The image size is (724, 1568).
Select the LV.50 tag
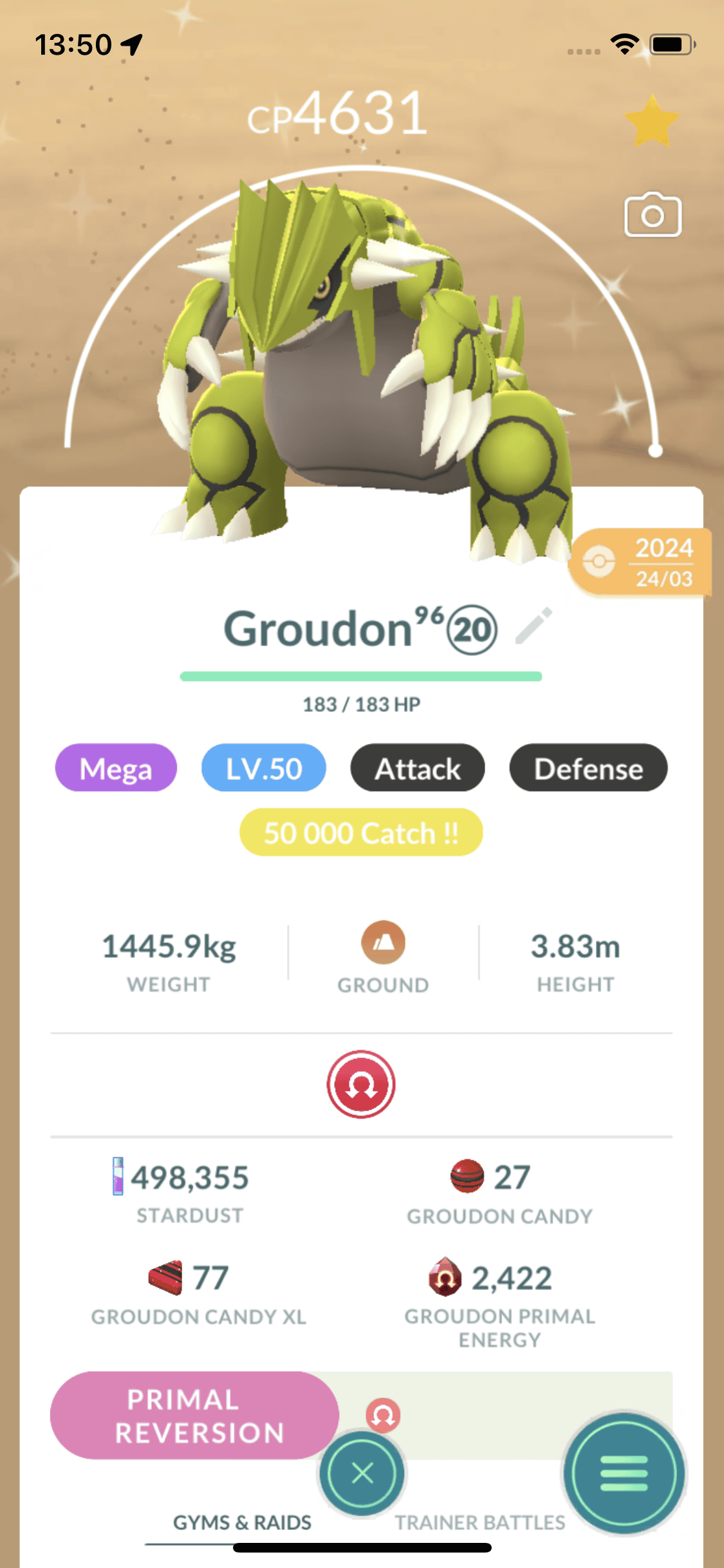click(264, 768)
